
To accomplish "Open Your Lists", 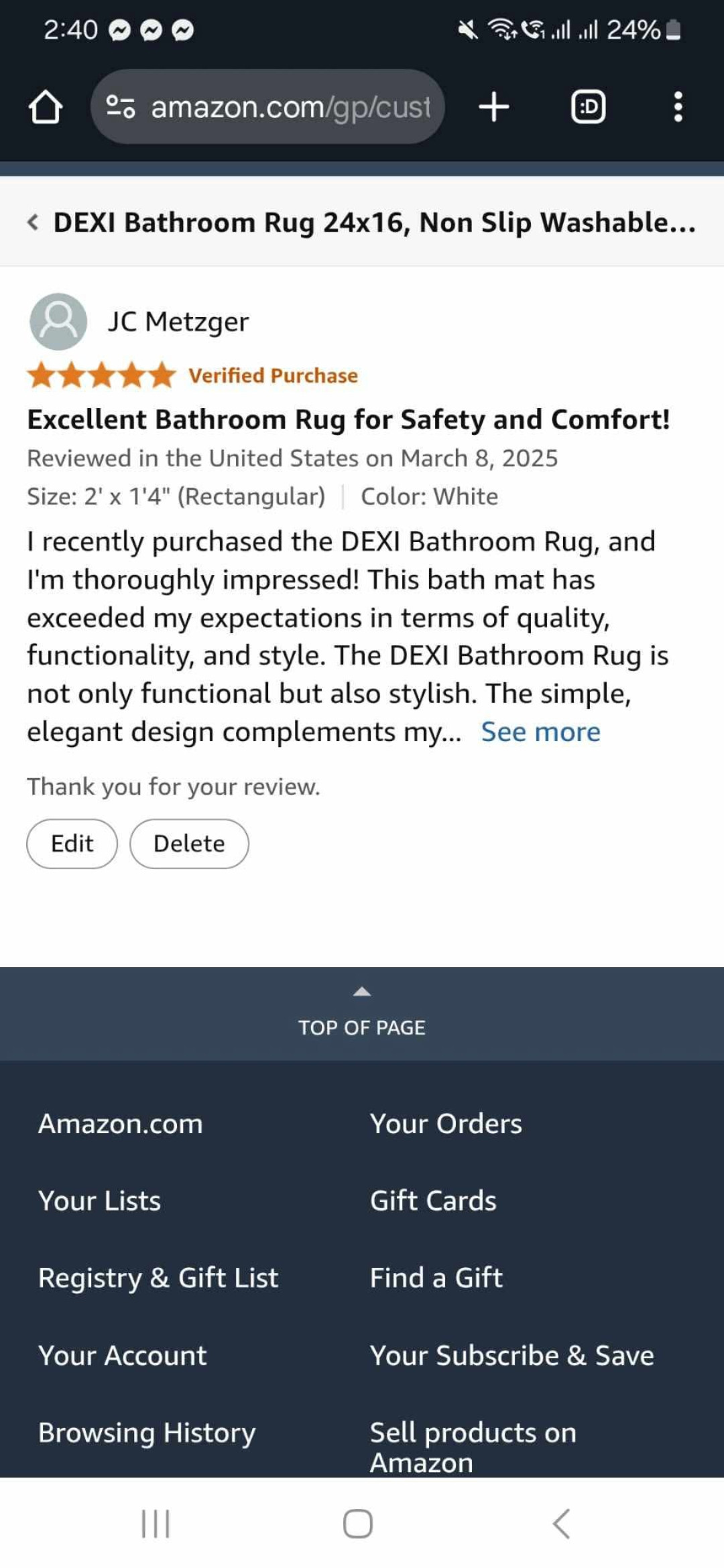I will 100,1201.
